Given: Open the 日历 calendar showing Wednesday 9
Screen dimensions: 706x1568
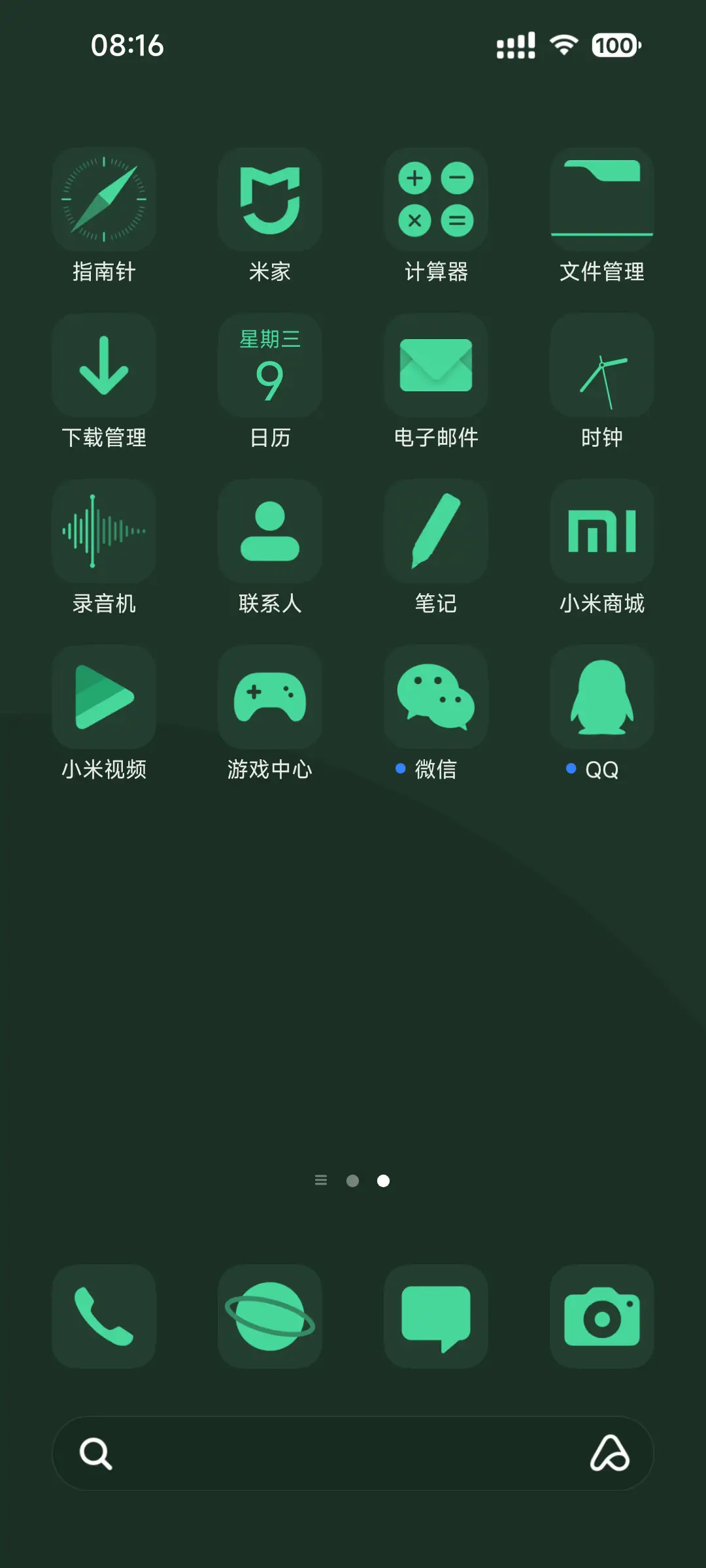Looking at the screenshot, I should click(270, 365).
